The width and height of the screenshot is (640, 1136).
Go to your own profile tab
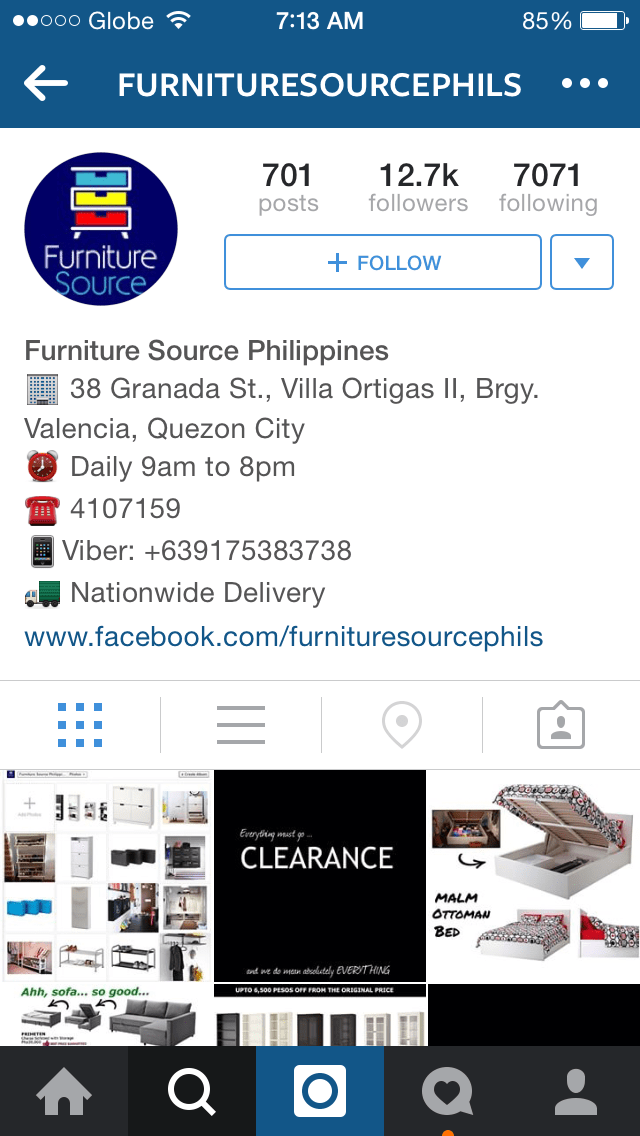pos(576,1091)
